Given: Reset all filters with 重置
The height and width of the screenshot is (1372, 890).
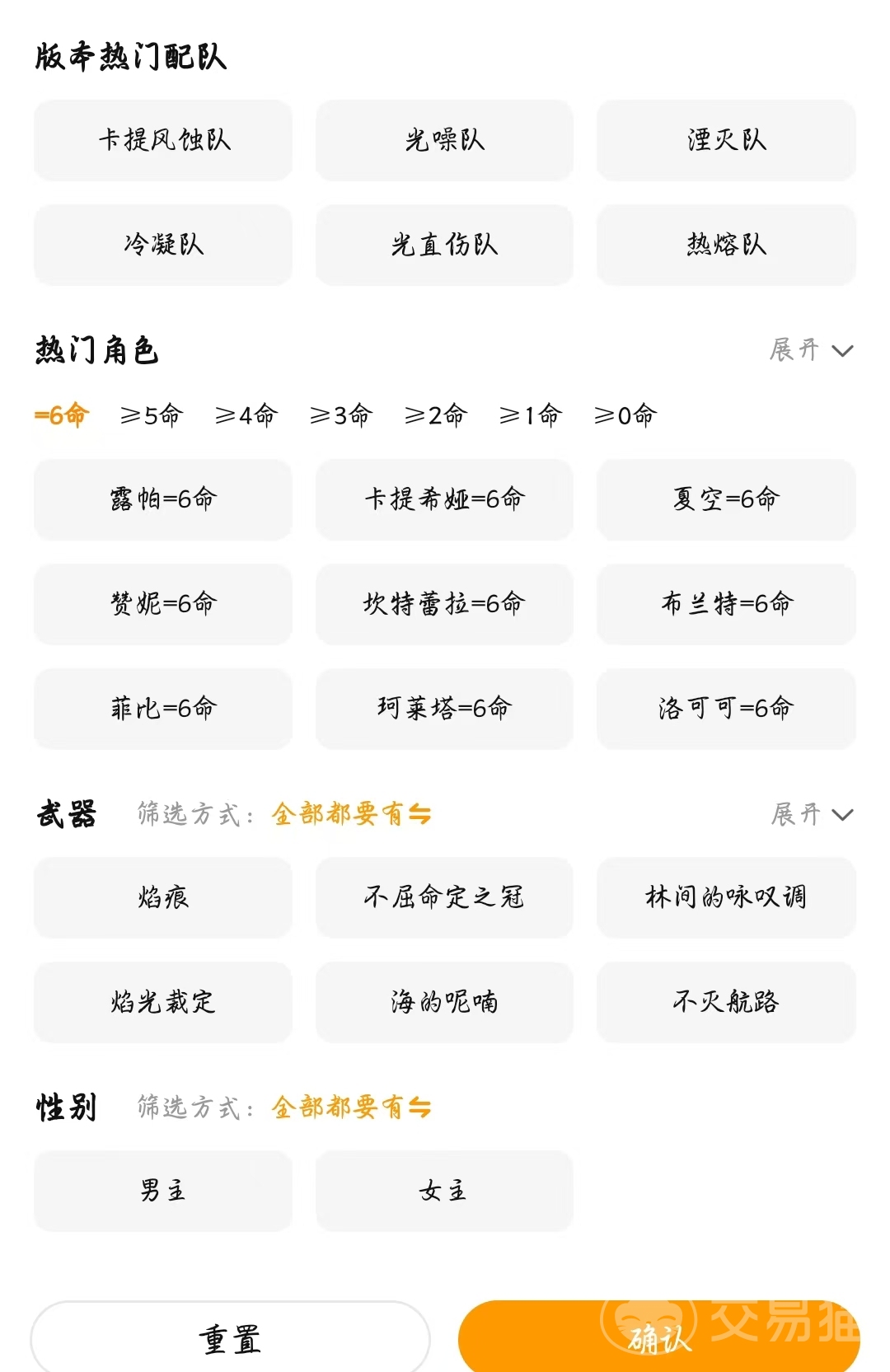Looking at the screenshot, I should 230,1339.
